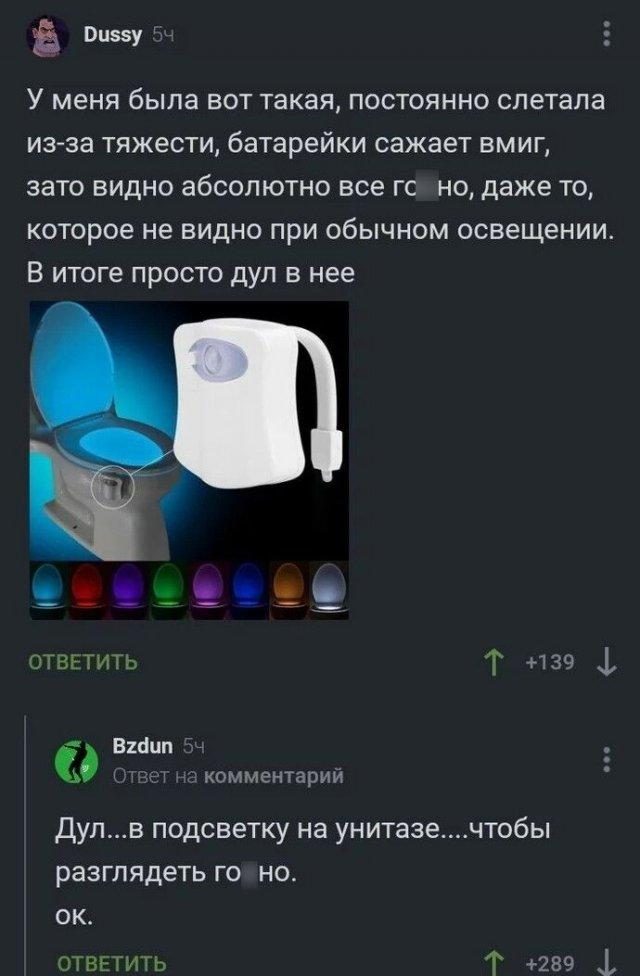Viewport: 640px width, 976px height.
Task: Reply to Bzdun's comment via ОТВЕТИТЬ
Action: click(110, 963)
